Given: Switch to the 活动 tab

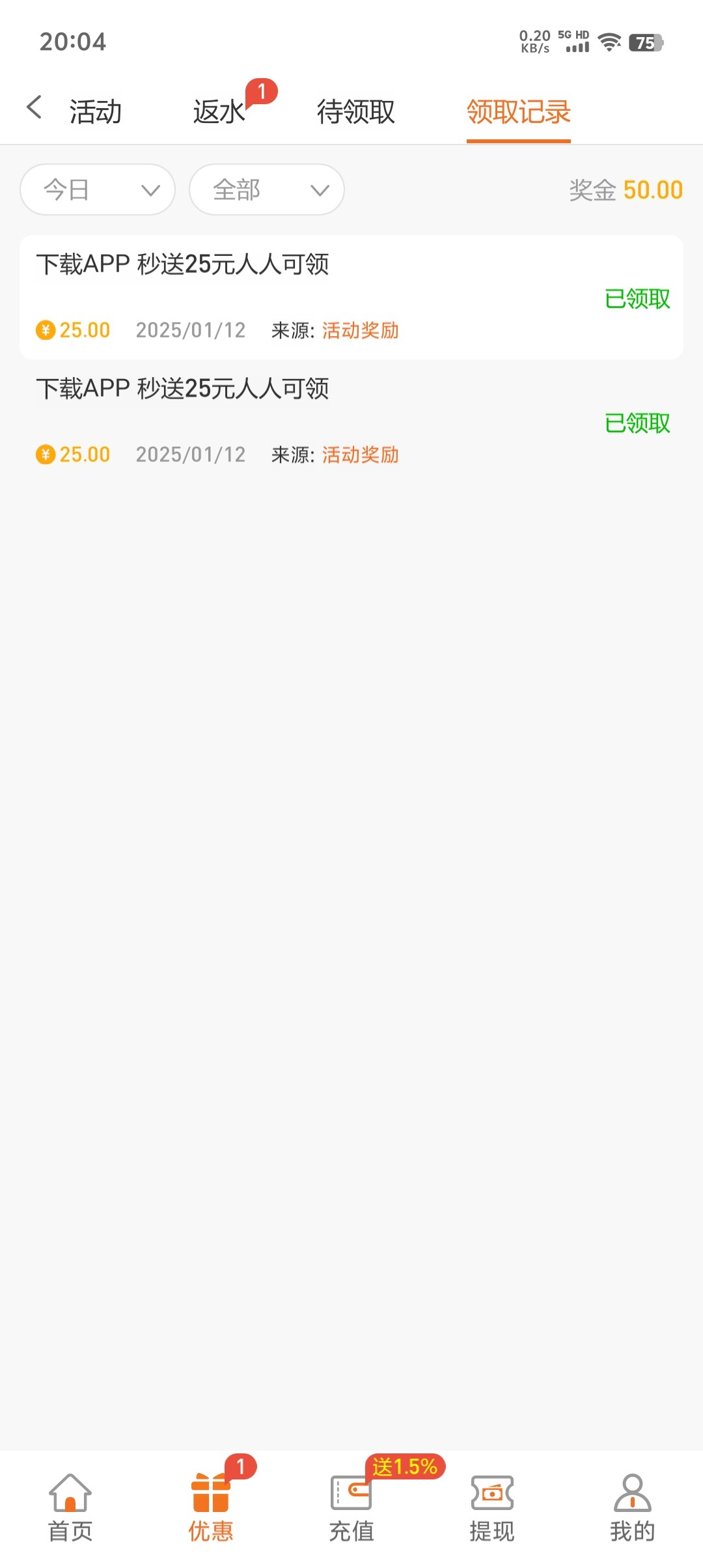Looking at the screenshot, I should pyautogui.click(x=96, y=111).
